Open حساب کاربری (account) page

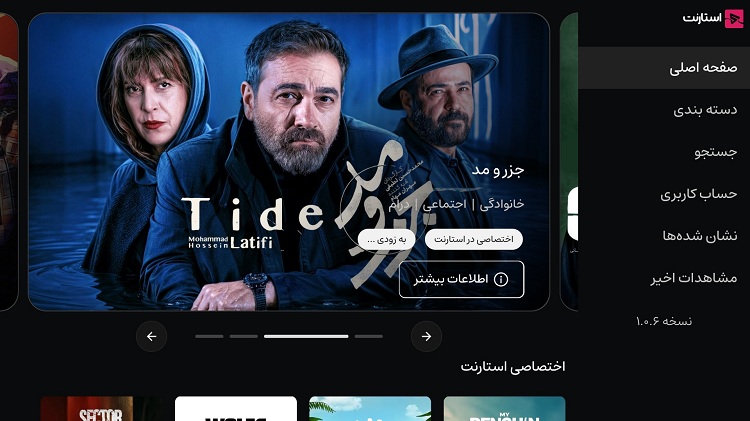(698, 194)
